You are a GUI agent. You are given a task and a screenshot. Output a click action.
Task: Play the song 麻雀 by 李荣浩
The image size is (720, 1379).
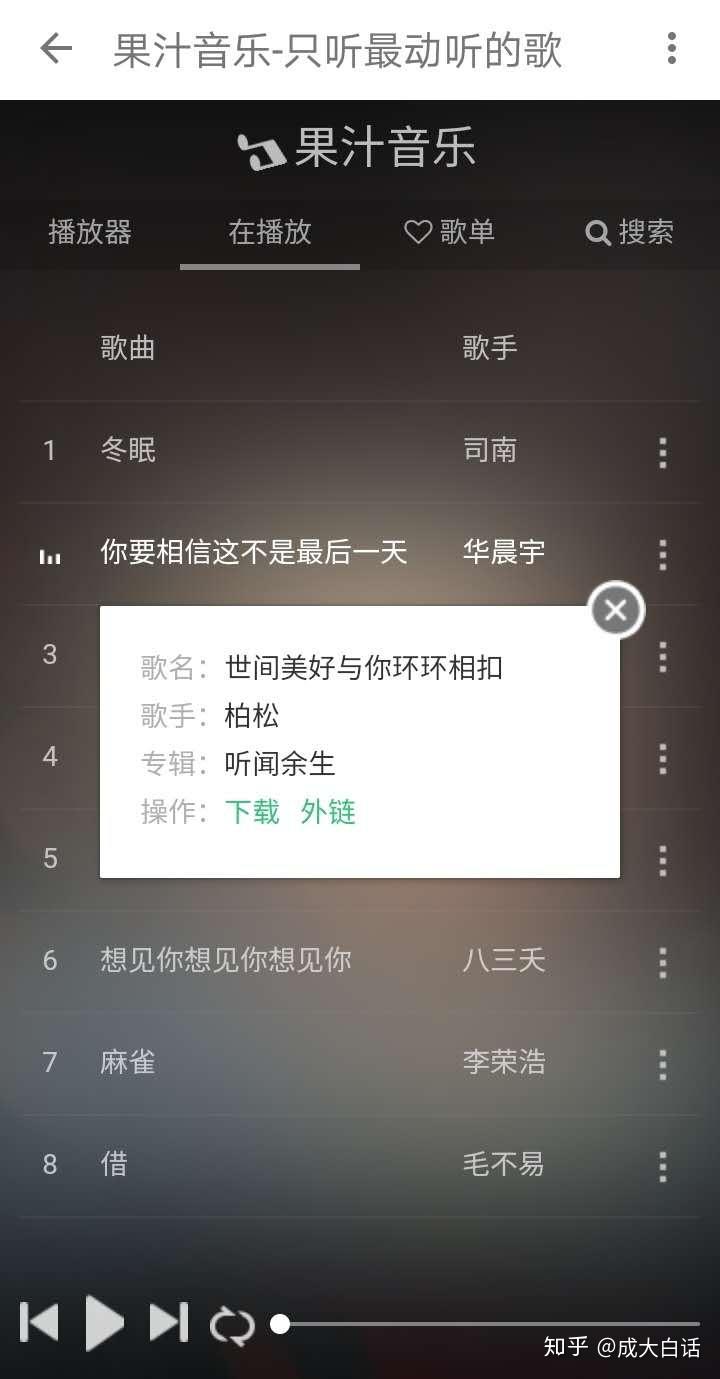click(128, 1062)
